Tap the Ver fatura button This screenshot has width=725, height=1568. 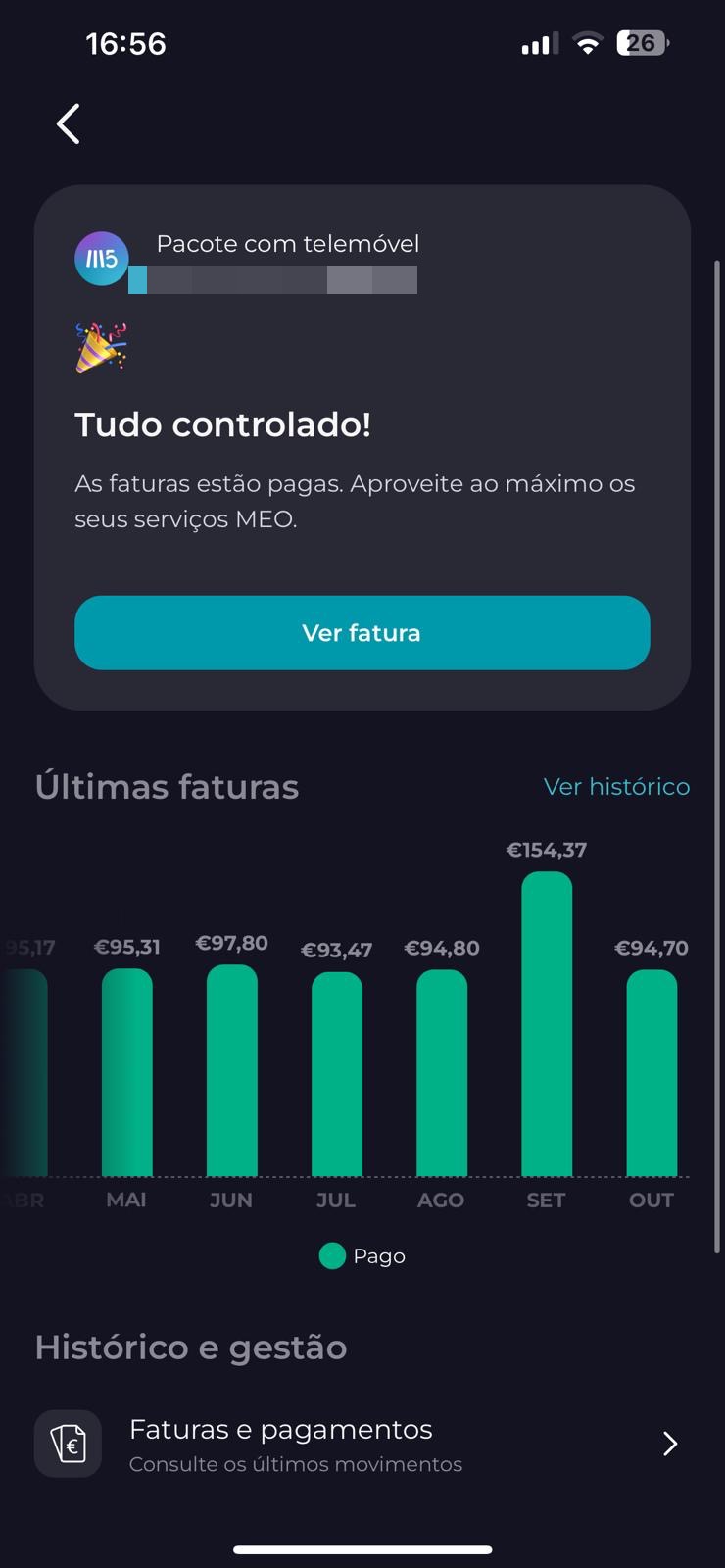tap(362, 633)
